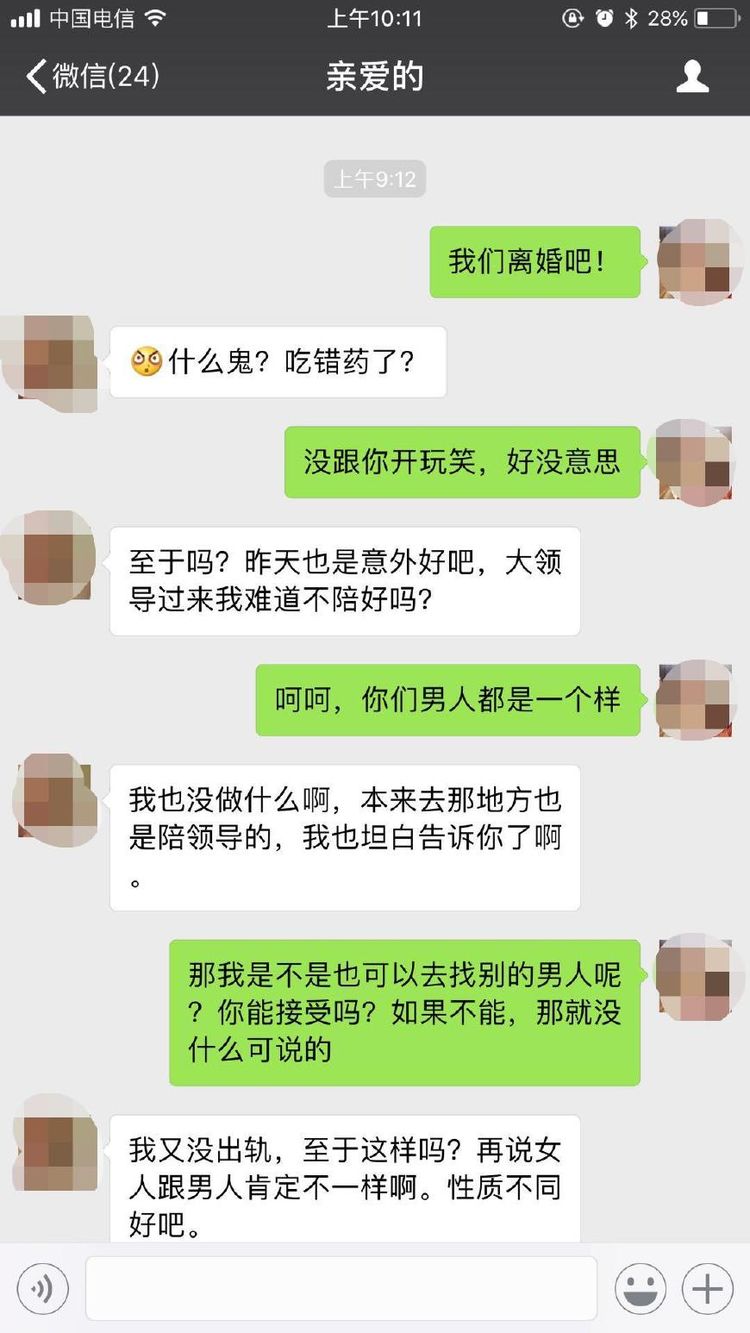Open the plus attachment menu
This screenshot has width=750, height=1333.
[x=707, y=1288]
